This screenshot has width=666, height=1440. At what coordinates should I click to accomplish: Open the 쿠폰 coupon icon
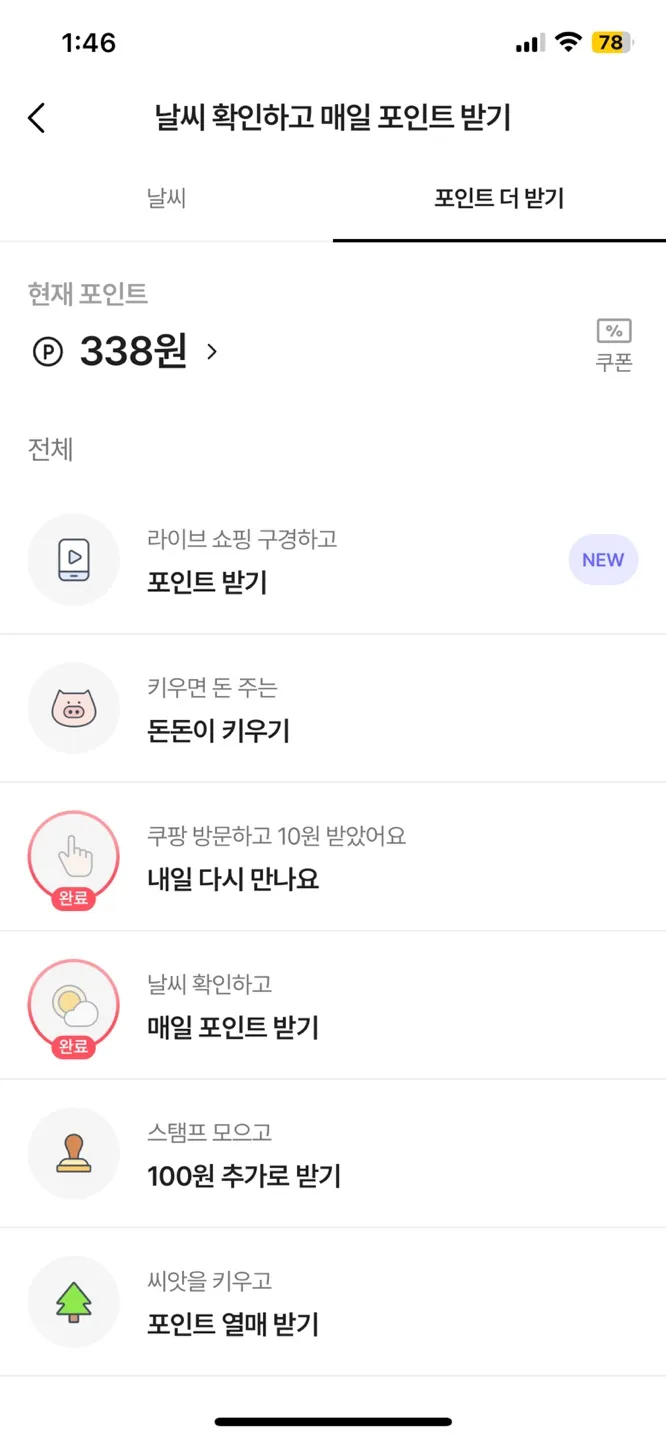point(614,345)
